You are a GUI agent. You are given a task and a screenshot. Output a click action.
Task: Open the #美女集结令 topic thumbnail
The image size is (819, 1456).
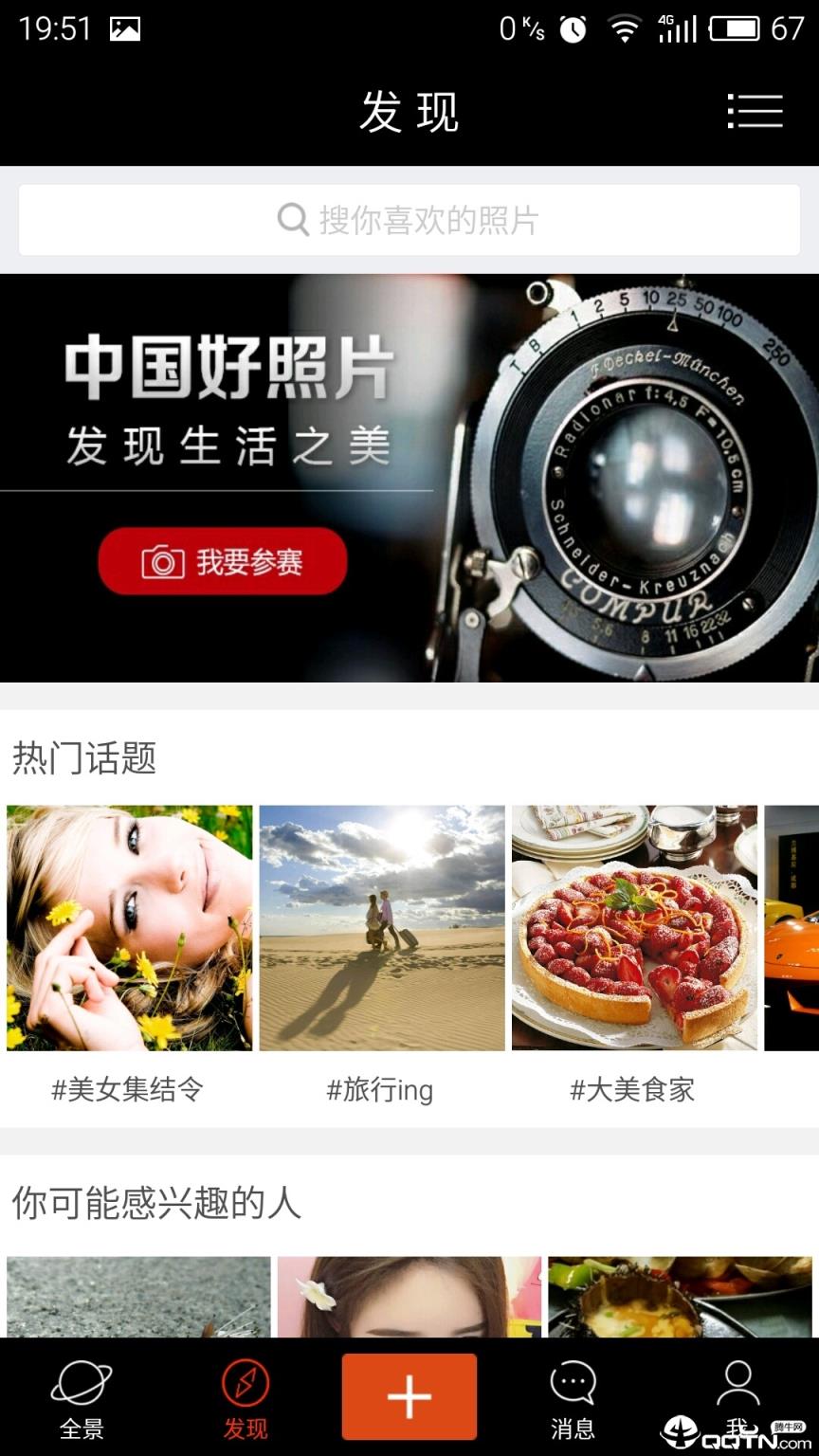pyautogui.click(x=129, y=927)
